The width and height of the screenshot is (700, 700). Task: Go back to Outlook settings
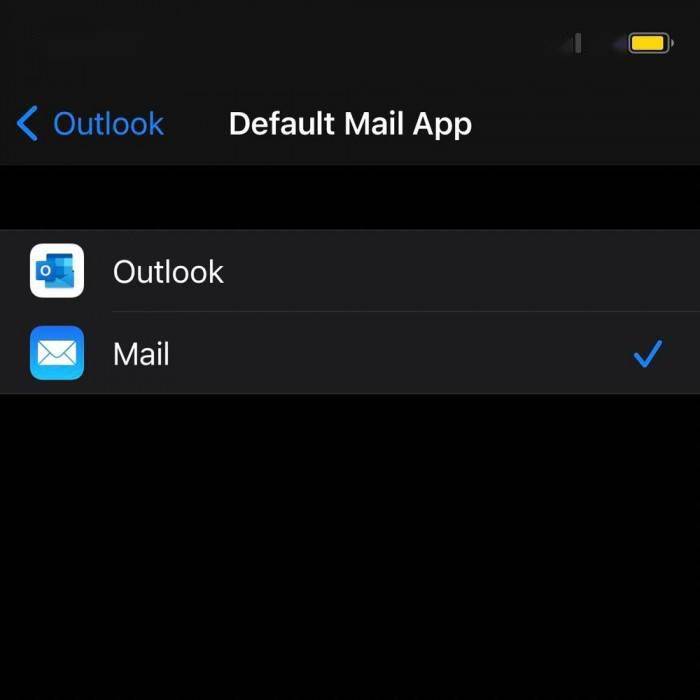click(90, 124)
